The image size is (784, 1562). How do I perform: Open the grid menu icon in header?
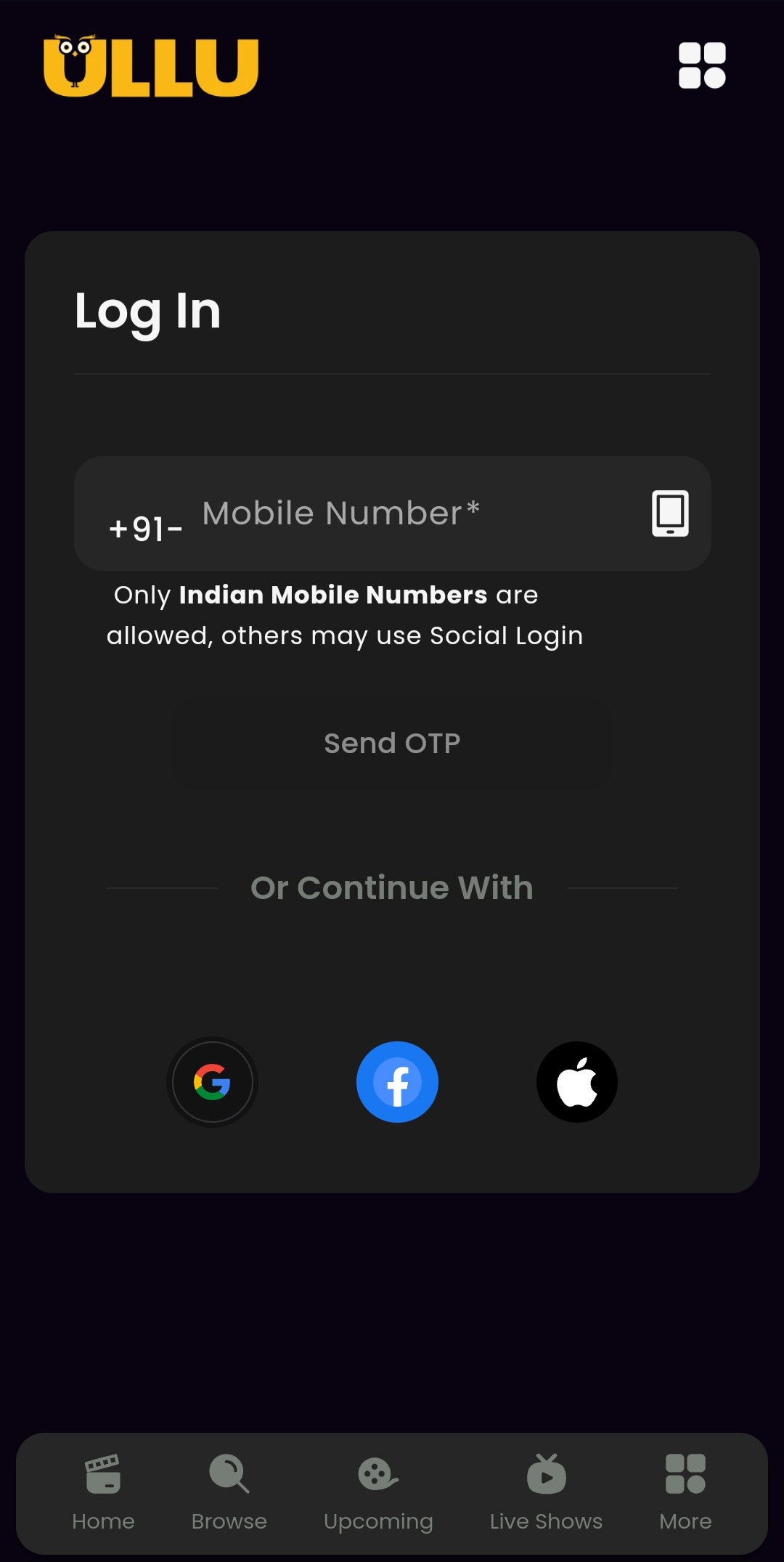point(701,65)
